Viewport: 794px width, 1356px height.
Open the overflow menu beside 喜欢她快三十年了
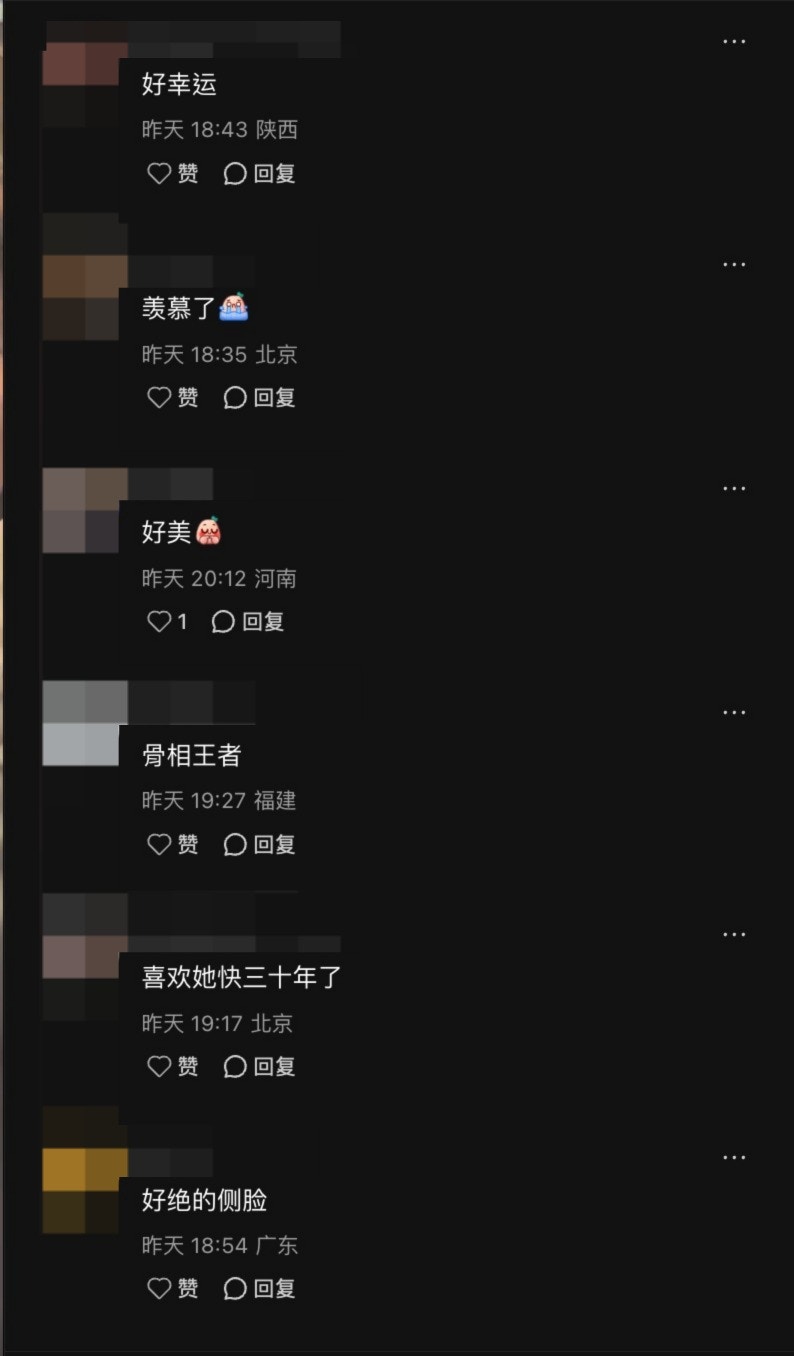(x=734, y=935)
